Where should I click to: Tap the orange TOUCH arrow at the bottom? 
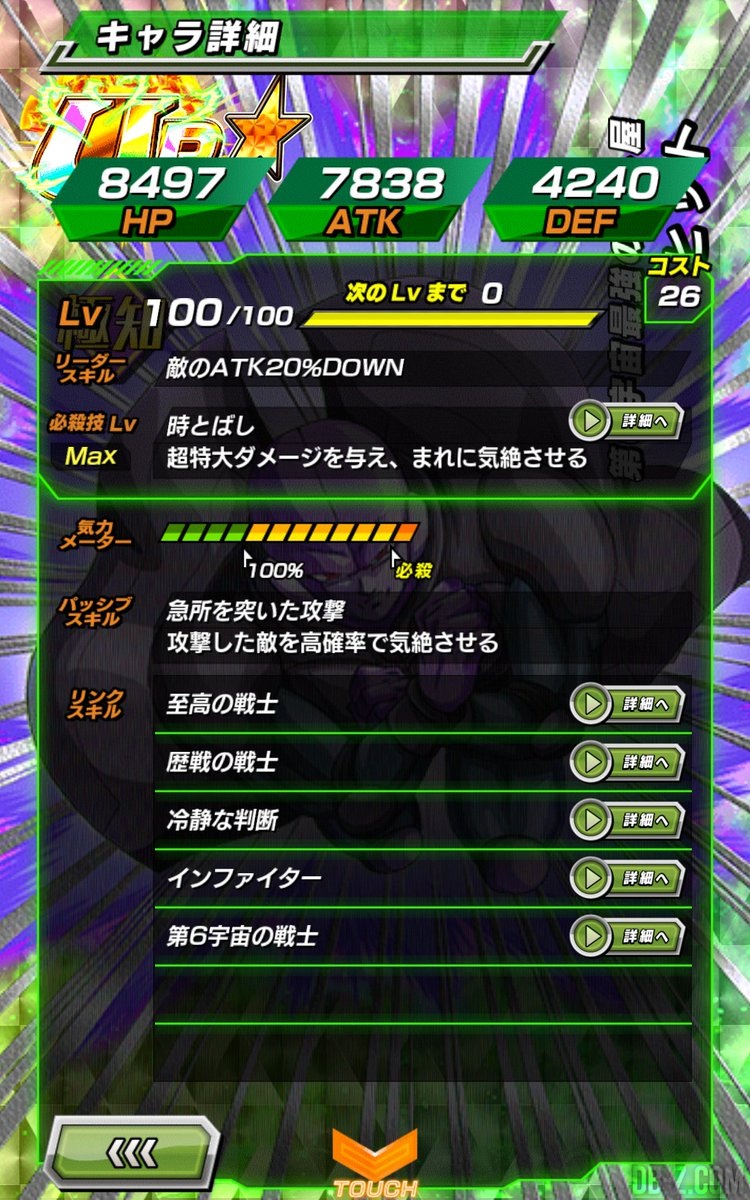click(375, 1160)
